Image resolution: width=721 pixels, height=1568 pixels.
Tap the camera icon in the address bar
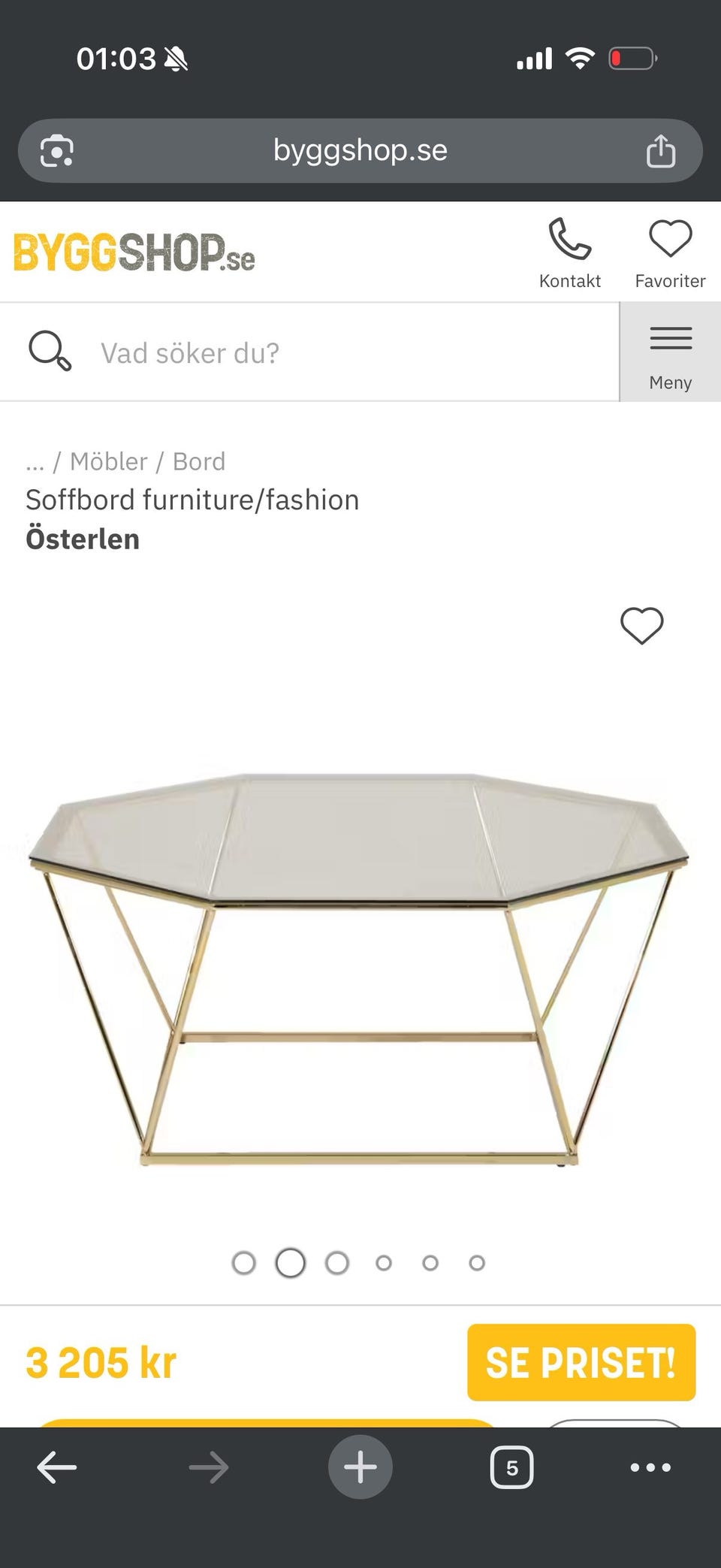pyautogui.click(x=56, y=150)
